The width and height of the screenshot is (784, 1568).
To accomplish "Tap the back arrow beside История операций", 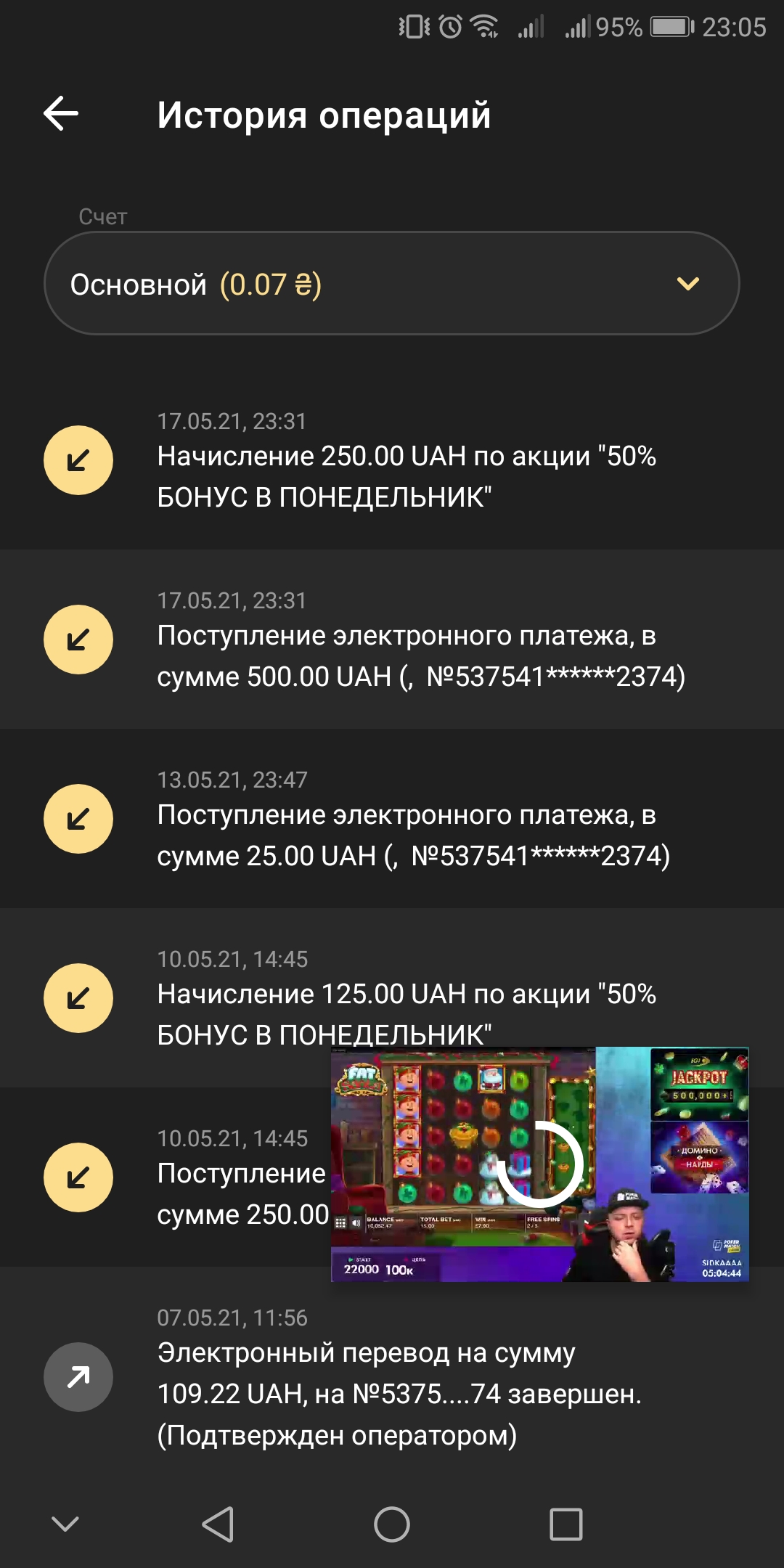I will (62, 113).
